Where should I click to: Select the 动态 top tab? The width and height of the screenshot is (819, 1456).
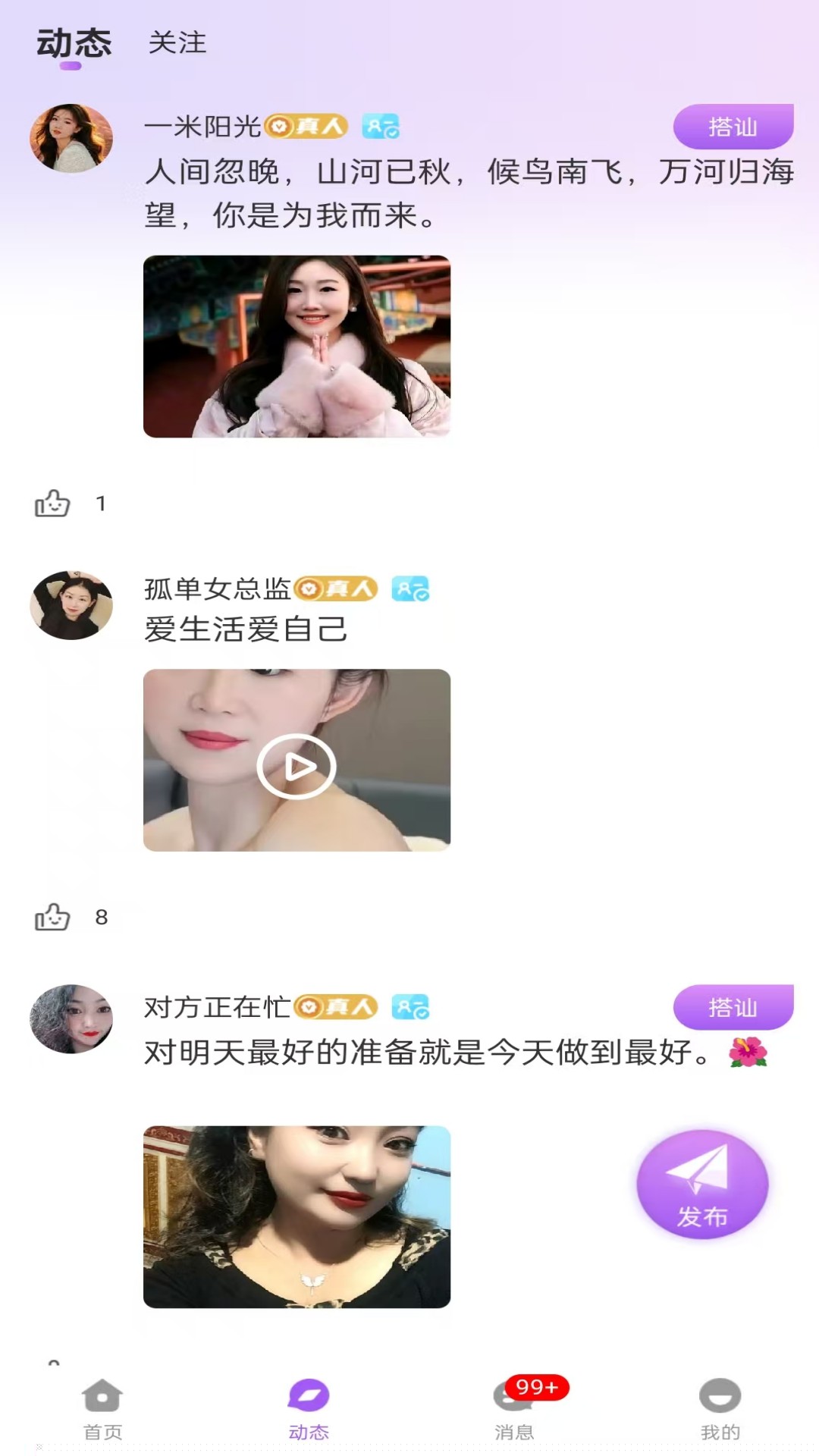[74, 44]
